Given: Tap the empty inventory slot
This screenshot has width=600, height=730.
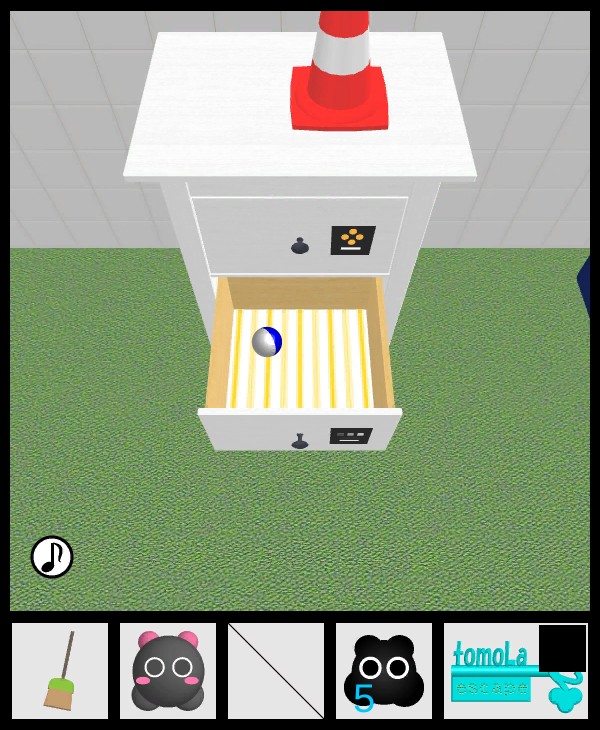Looking at the screenshot, I should 276,671.
